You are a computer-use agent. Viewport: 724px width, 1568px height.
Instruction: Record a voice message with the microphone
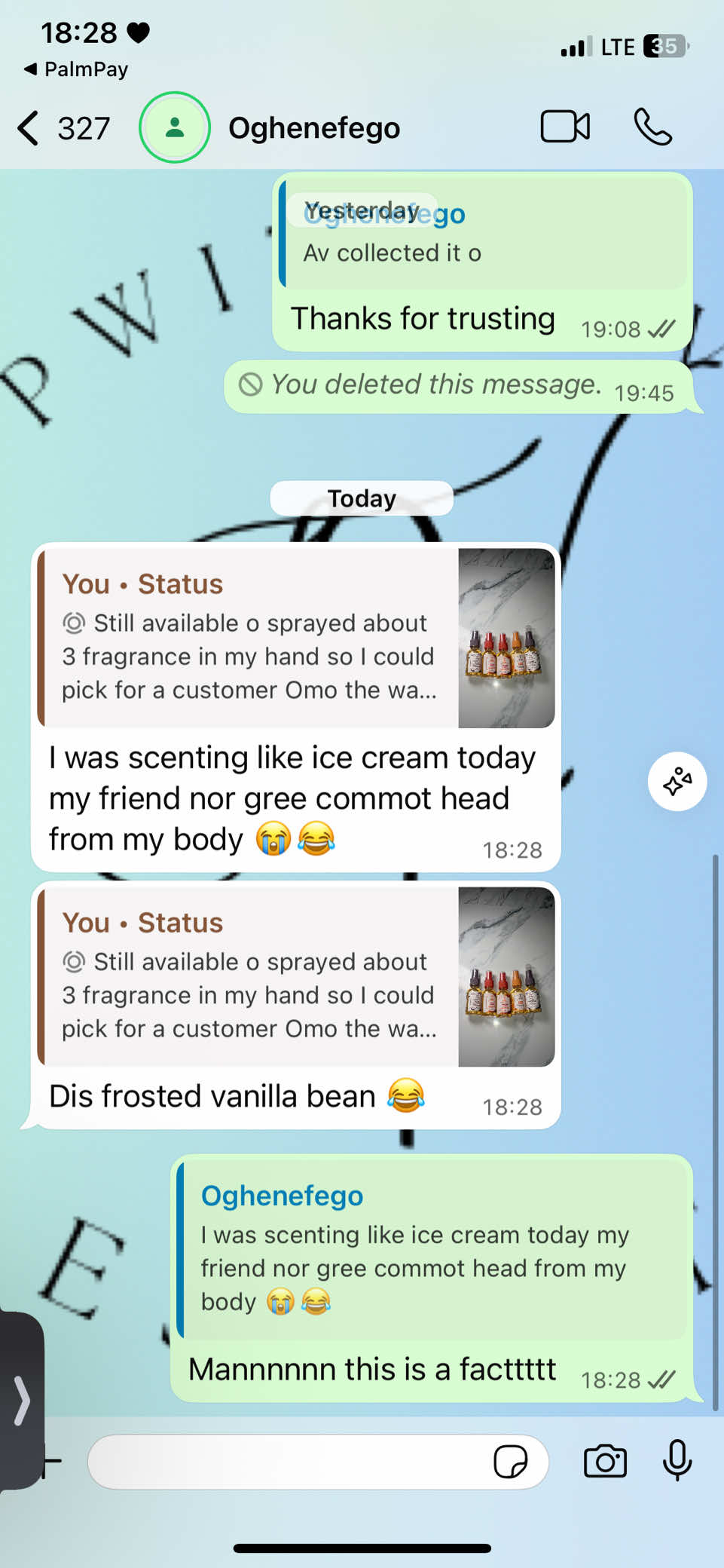[x=677, y=1460]
